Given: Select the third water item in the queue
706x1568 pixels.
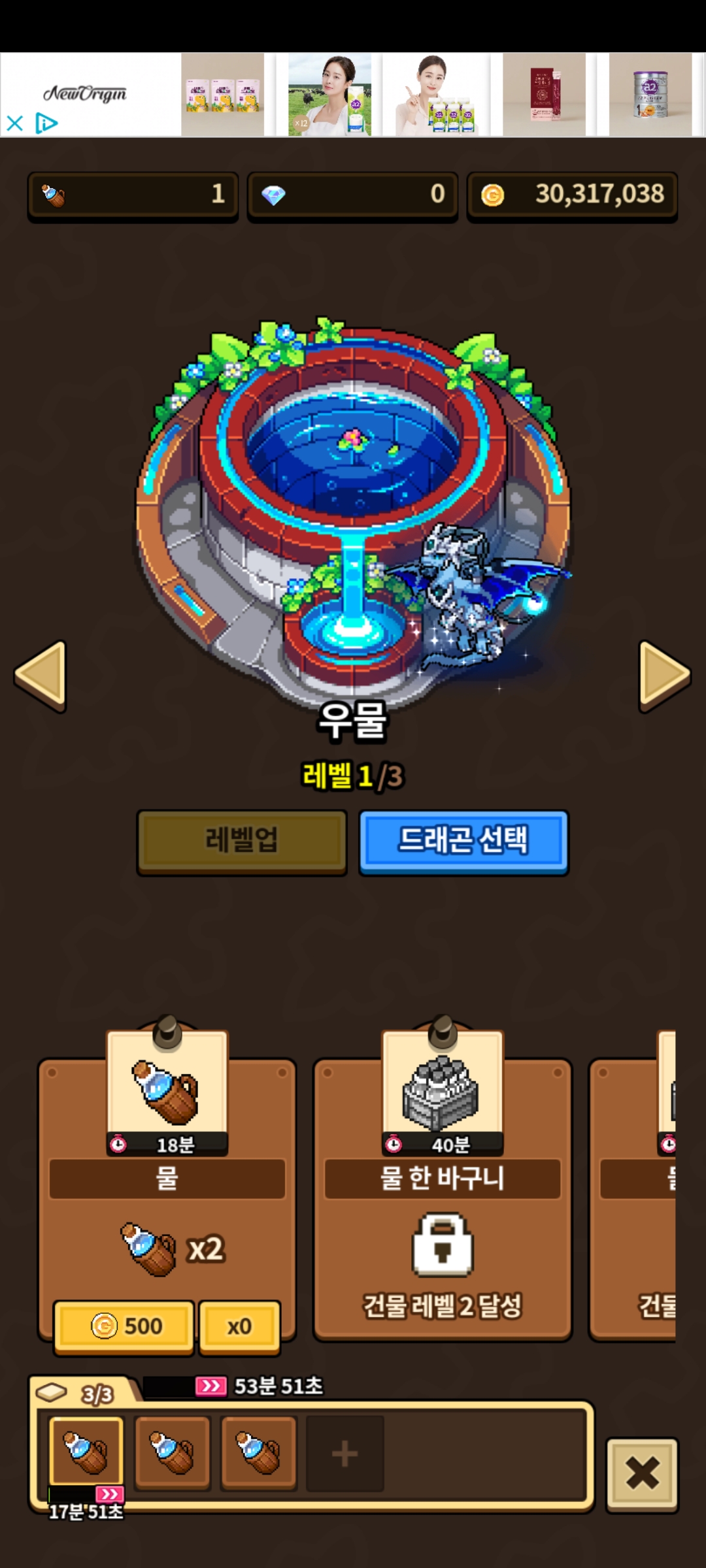Looking at the screenshot, I should coord(259,1452).
